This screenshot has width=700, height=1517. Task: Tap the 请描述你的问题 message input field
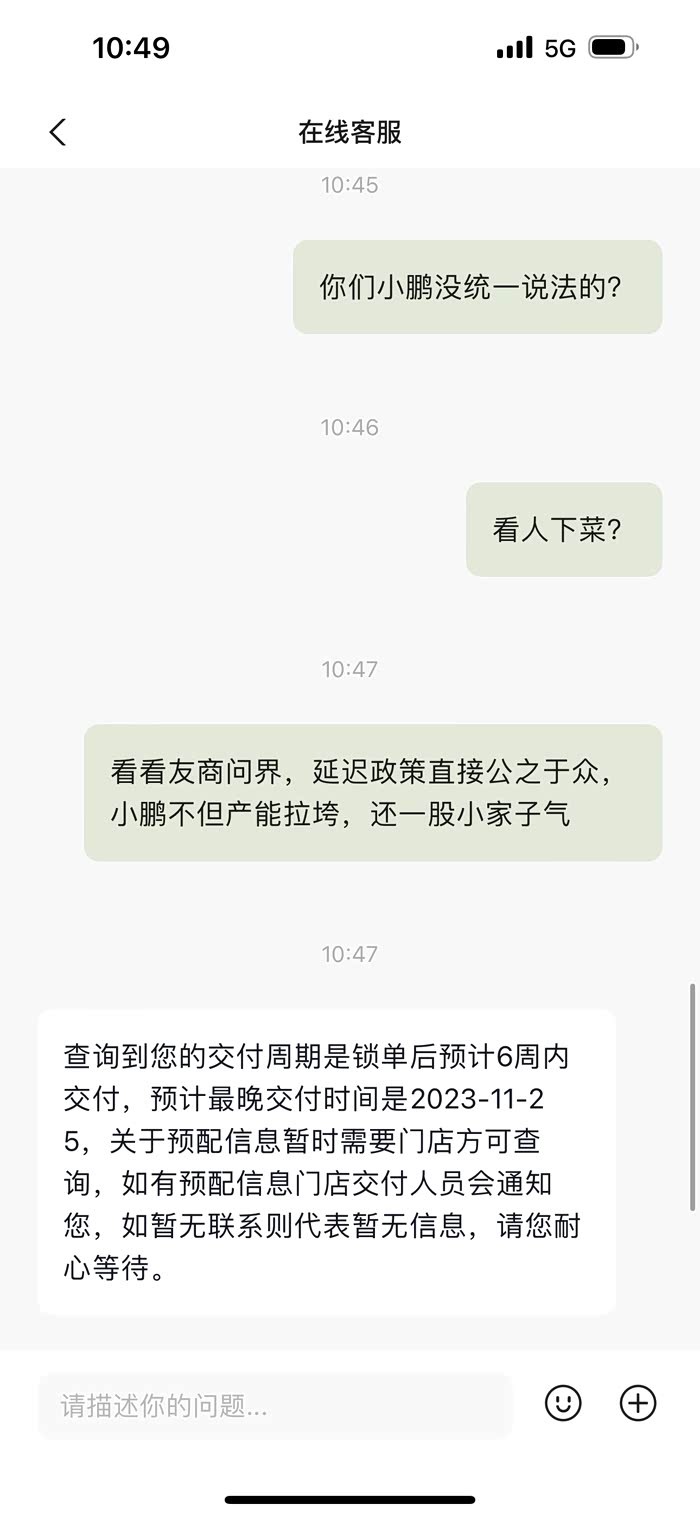(x=275, y=1405)
